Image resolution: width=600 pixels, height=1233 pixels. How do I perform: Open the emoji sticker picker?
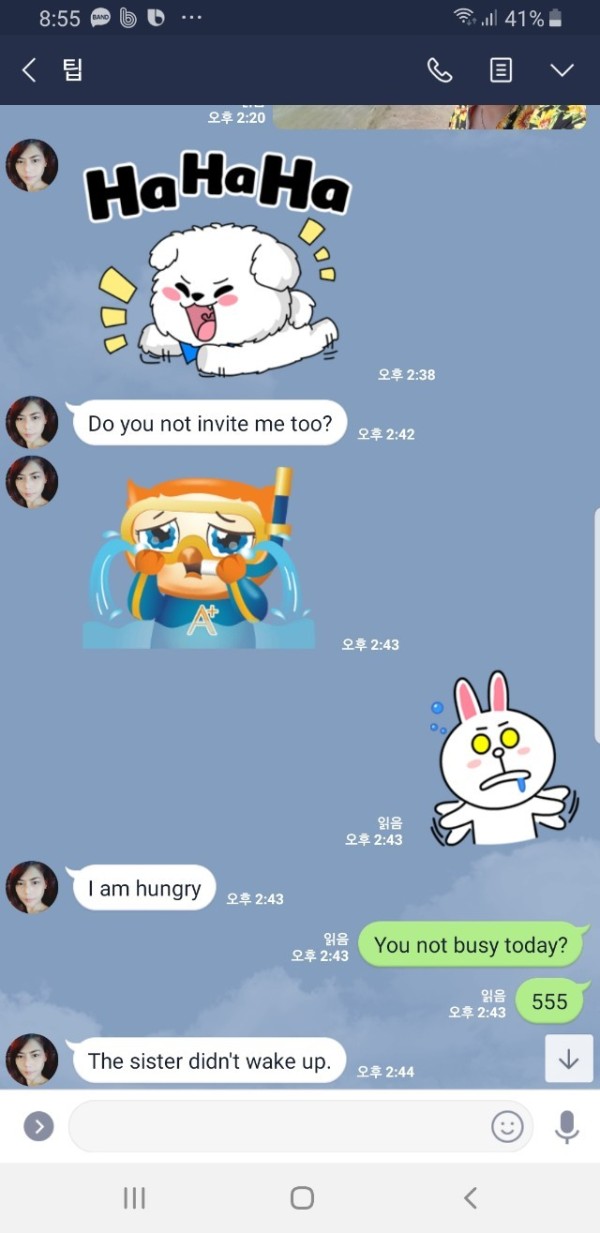coord(507,1126)
